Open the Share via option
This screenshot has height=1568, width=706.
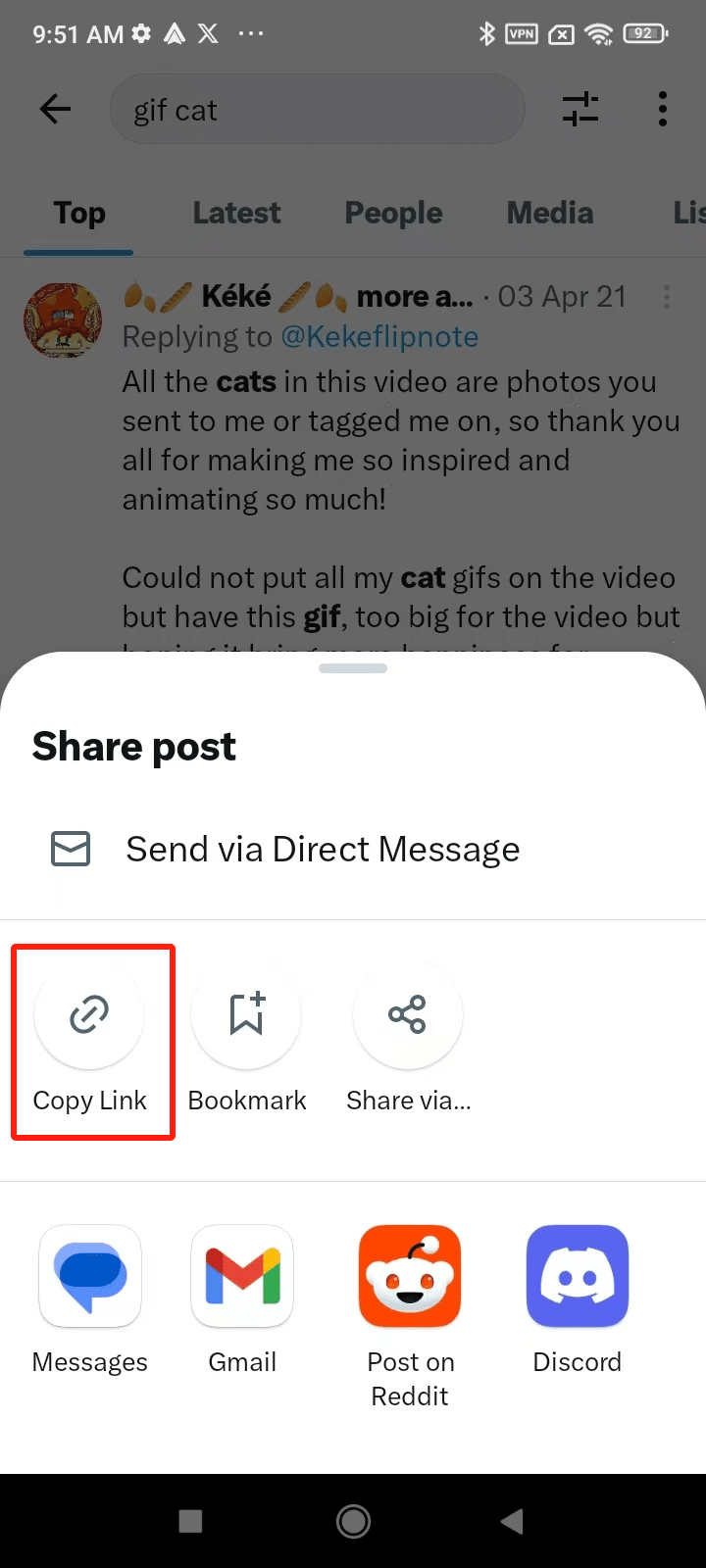407,1015
